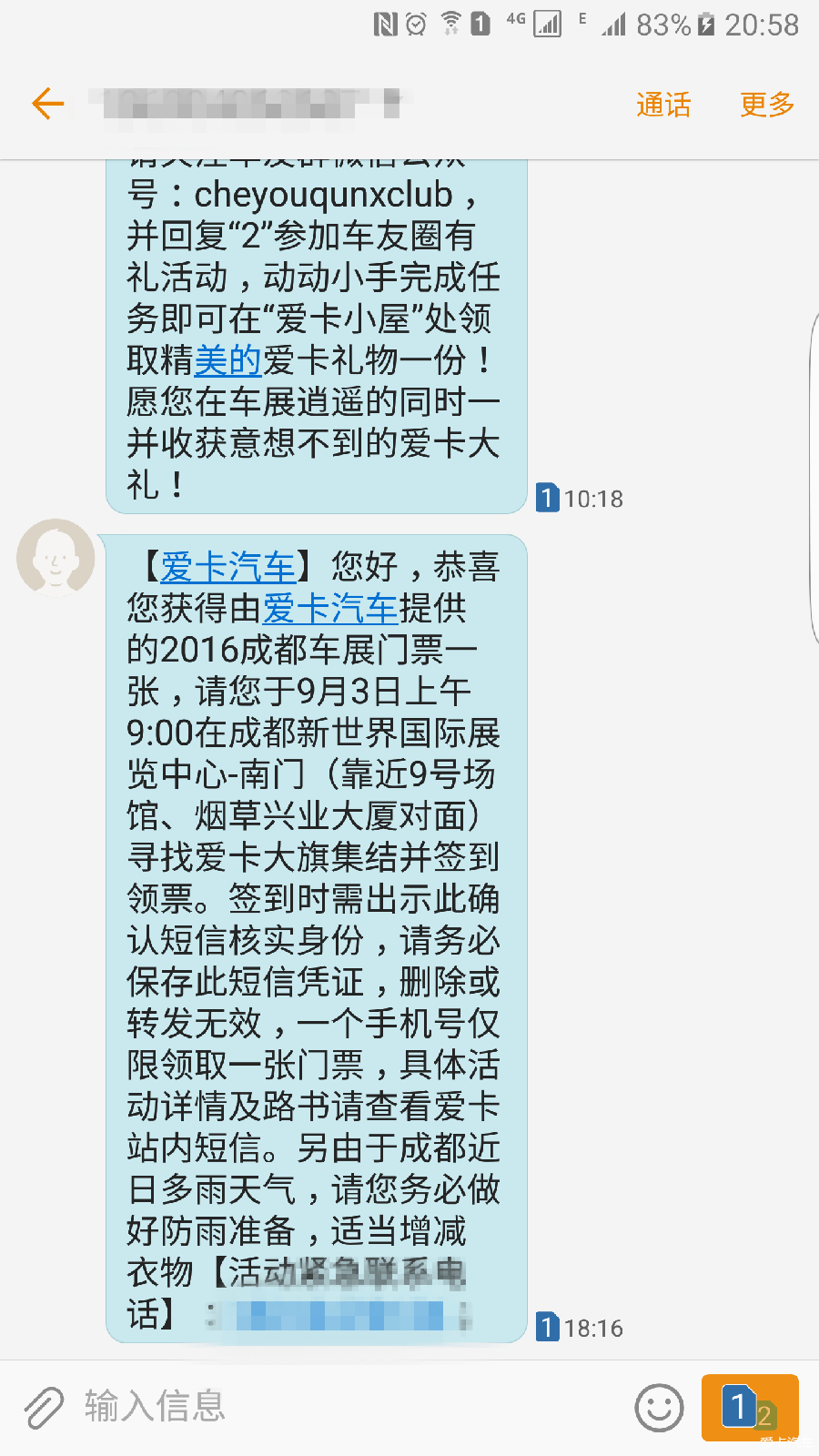Tap the blurred phone number link
The width and height of the screenshot is (819, 1456).
coord(339,1315)
